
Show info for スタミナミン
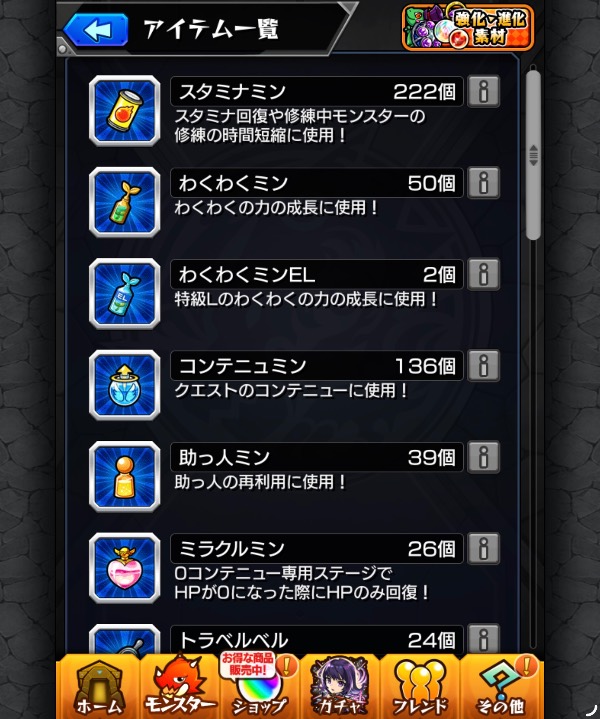click(483, 92)
